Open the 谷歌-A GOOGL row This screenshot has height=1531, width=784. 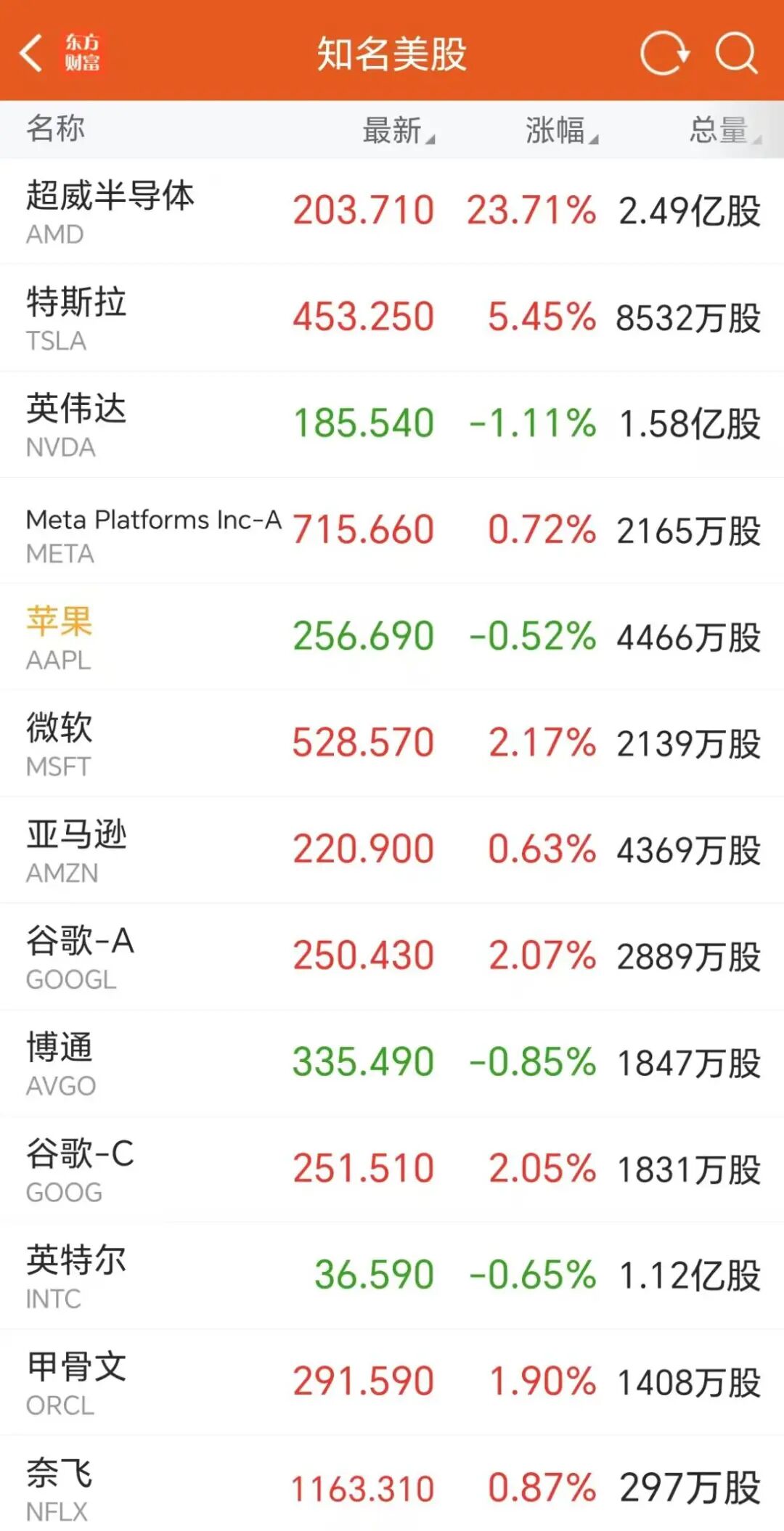click(x=392, y=957)
